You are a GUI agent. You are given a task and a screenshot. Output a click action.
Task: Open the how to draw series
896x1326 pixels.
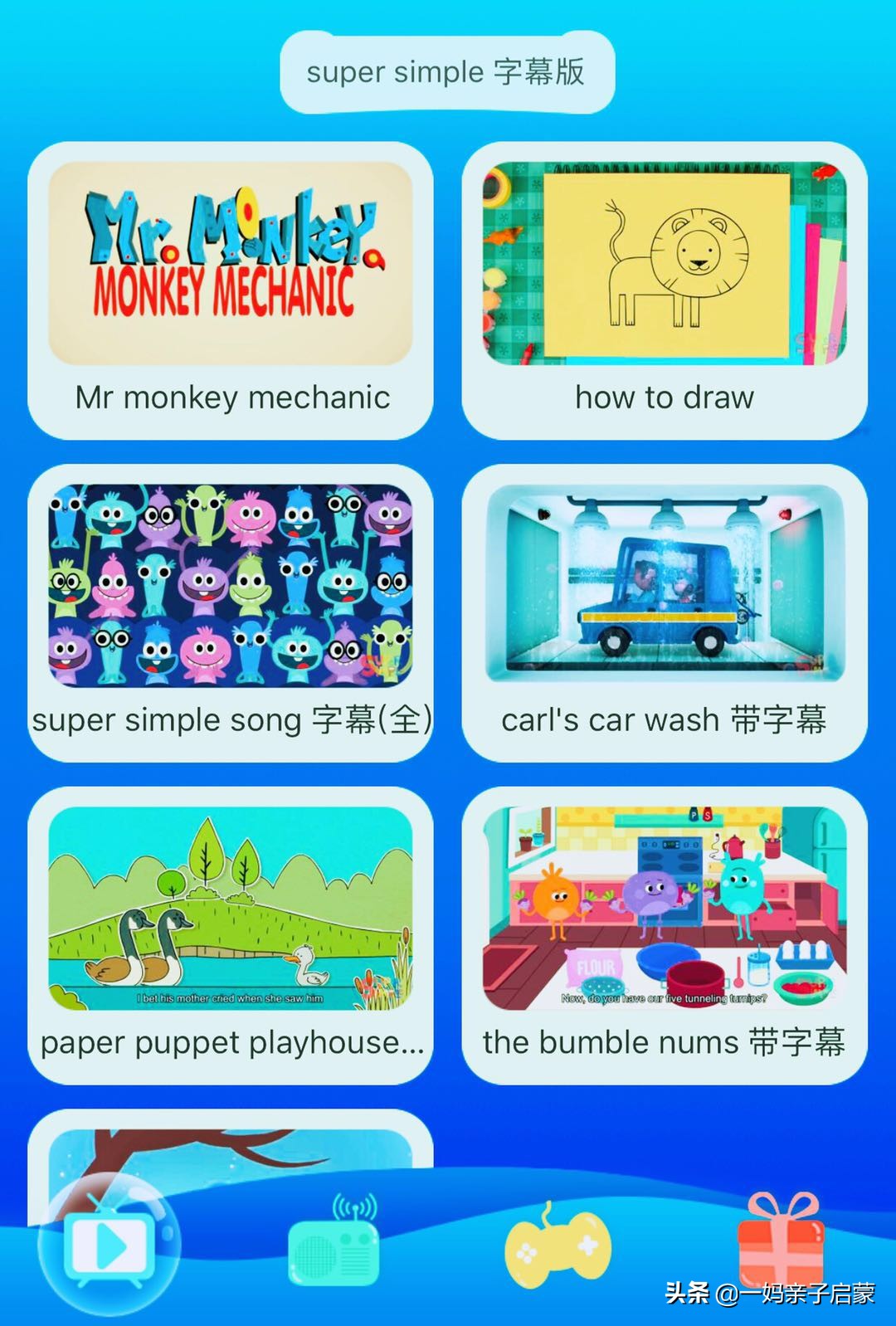665,290
